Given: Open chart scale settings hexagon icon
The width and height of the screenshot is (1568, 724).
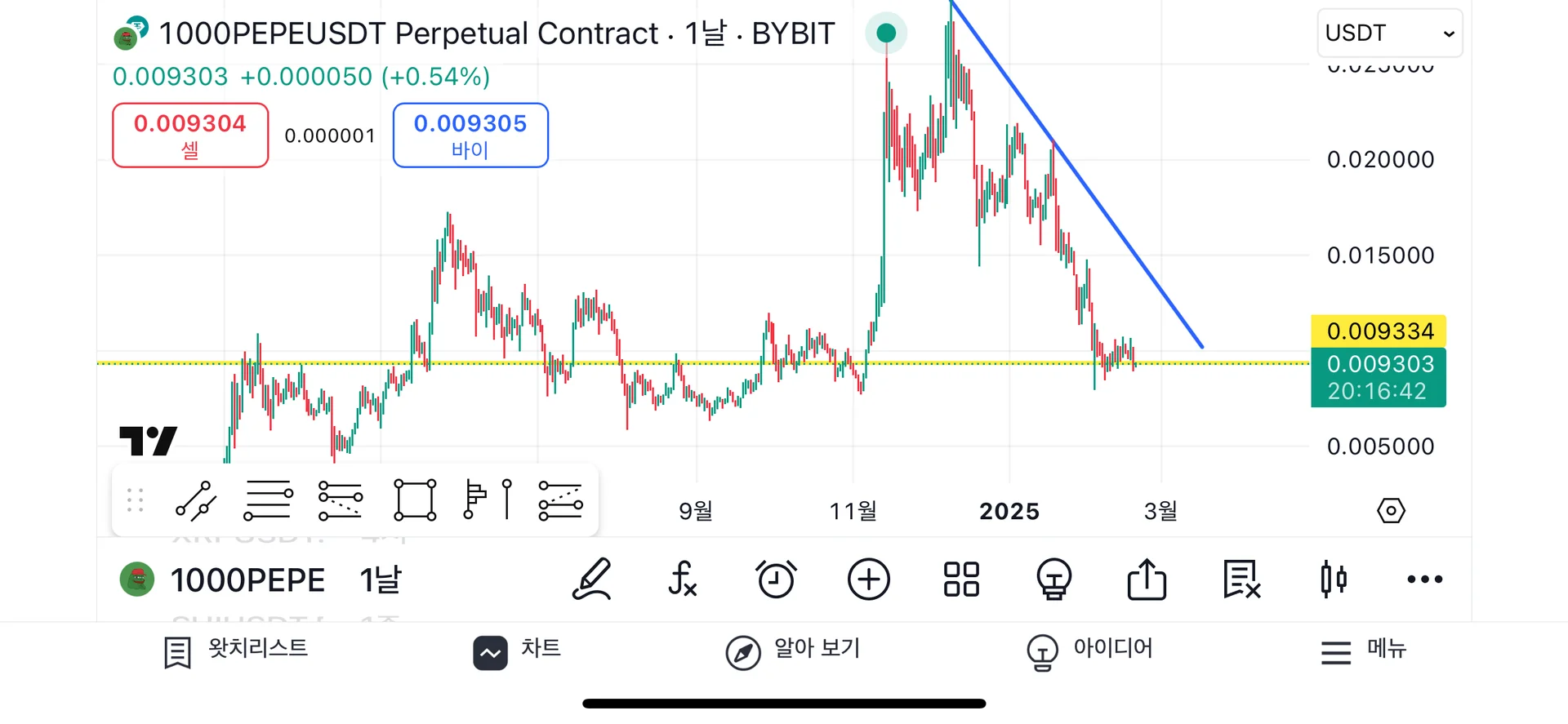Looking at the screenshot, I should point(1390,511).
